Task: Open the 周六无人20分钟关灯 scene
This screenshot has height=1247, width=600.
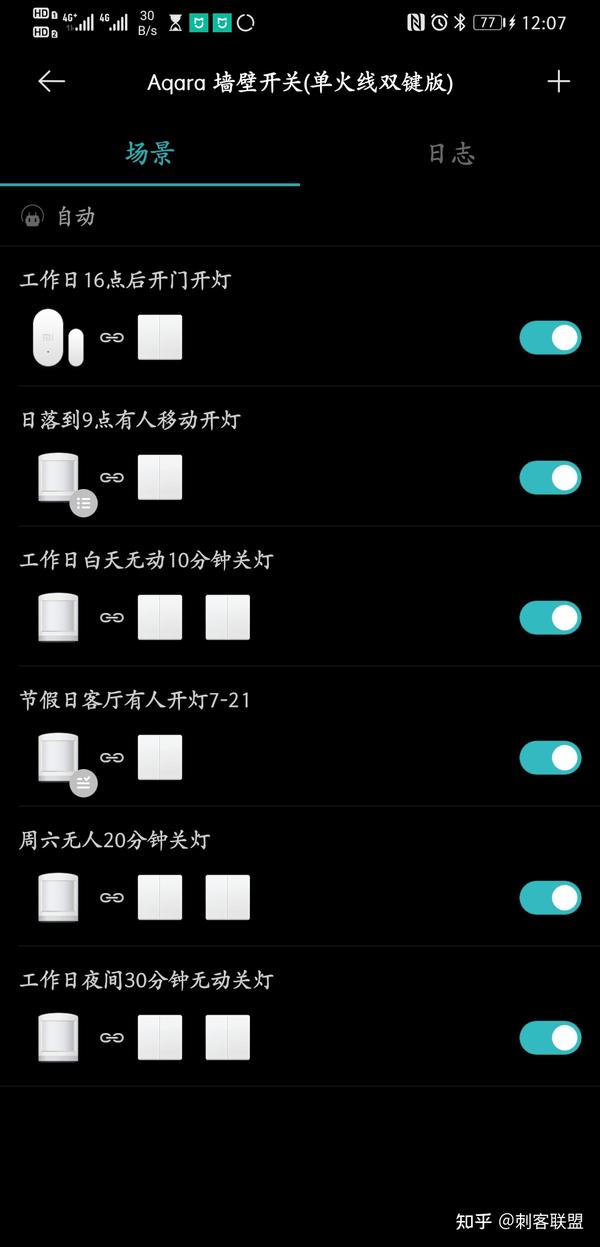Action: pyautogui.click(x=300, y=876)
